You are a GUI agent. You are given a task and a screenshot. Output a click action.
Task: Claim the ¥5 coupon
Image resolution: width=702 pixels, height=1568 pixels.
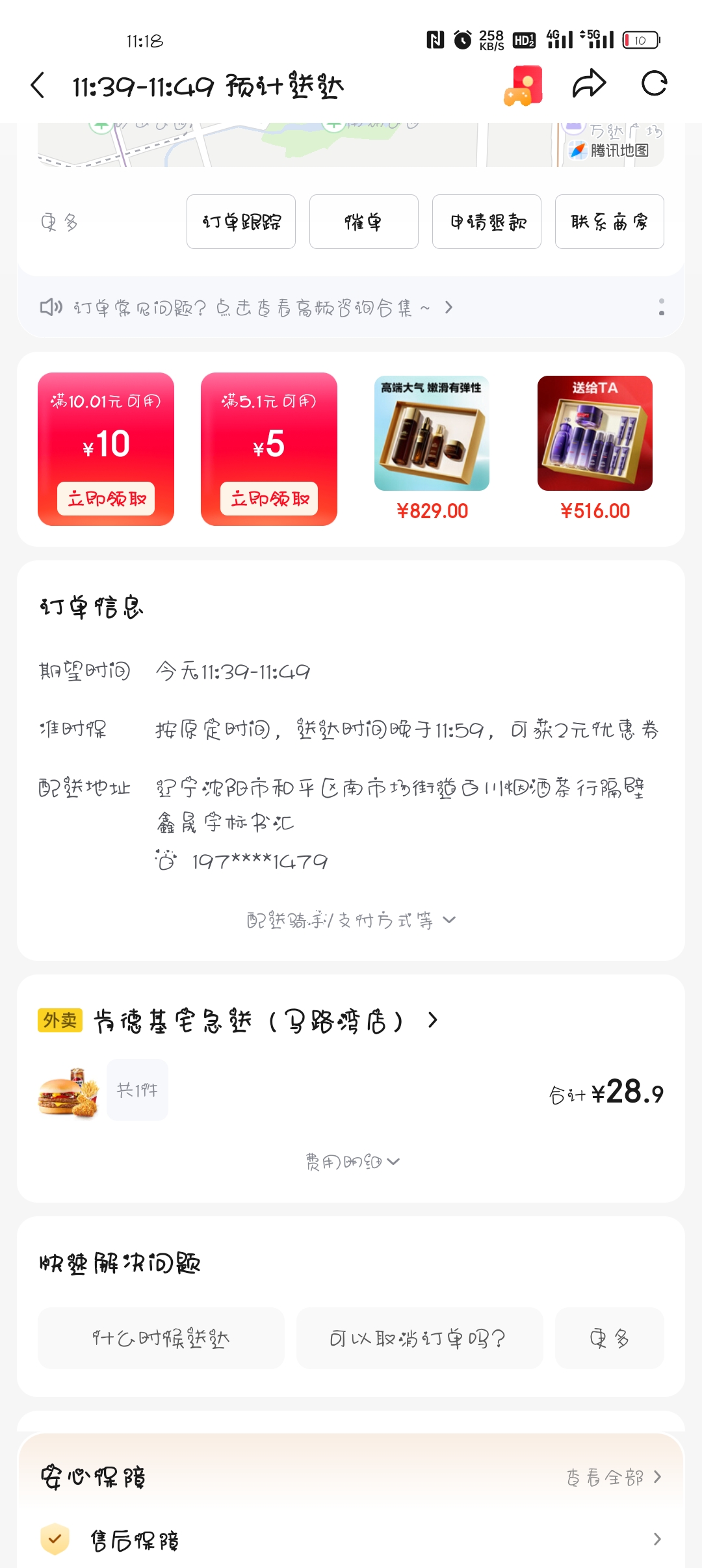point(269,499)
